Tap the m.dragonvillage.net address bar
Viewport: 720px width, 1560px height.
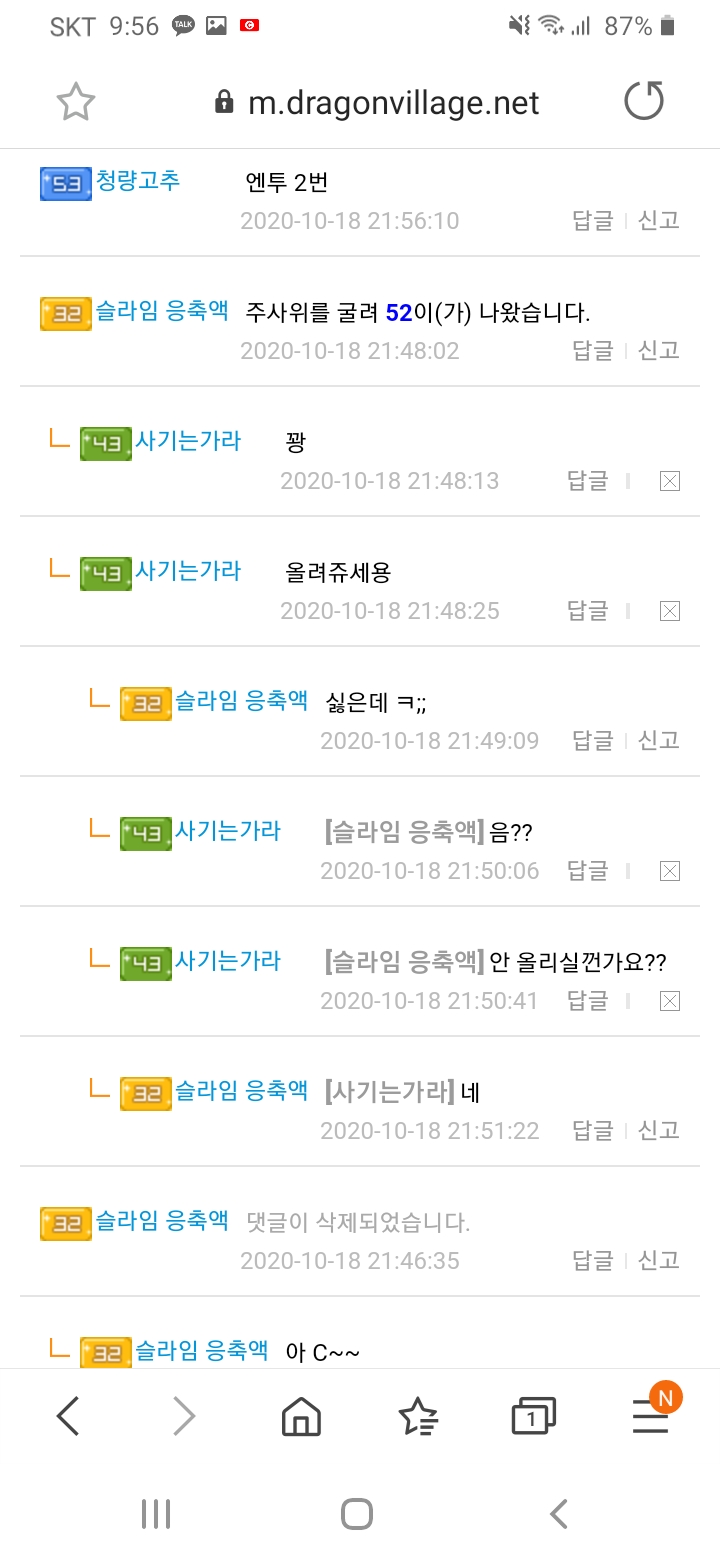pos(378,102)
